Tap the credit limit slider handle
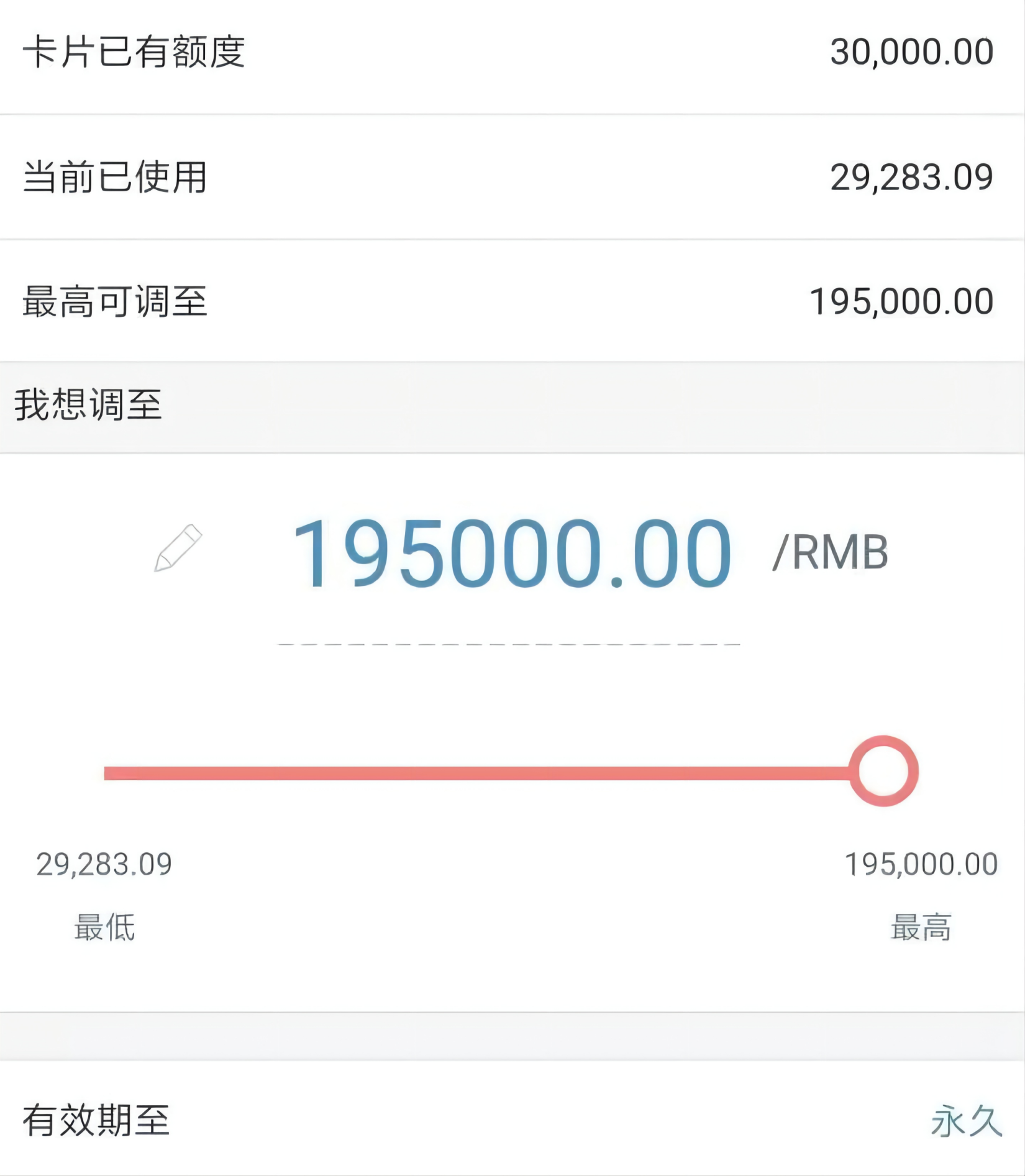 [883, 771]
